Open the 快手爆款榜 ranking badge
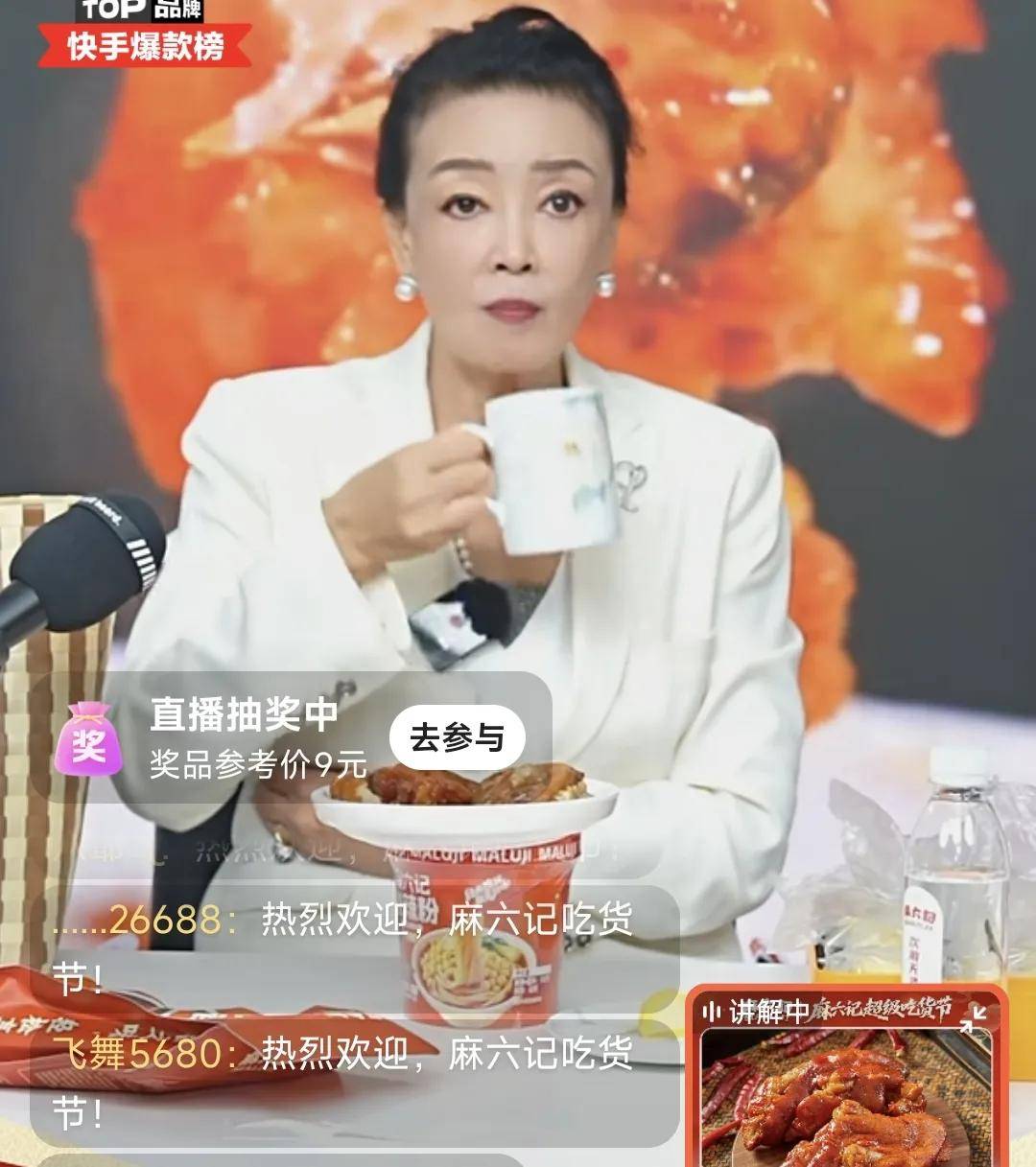The image size is (1036, 1167). pyautogui.click(x=144, y=45)
